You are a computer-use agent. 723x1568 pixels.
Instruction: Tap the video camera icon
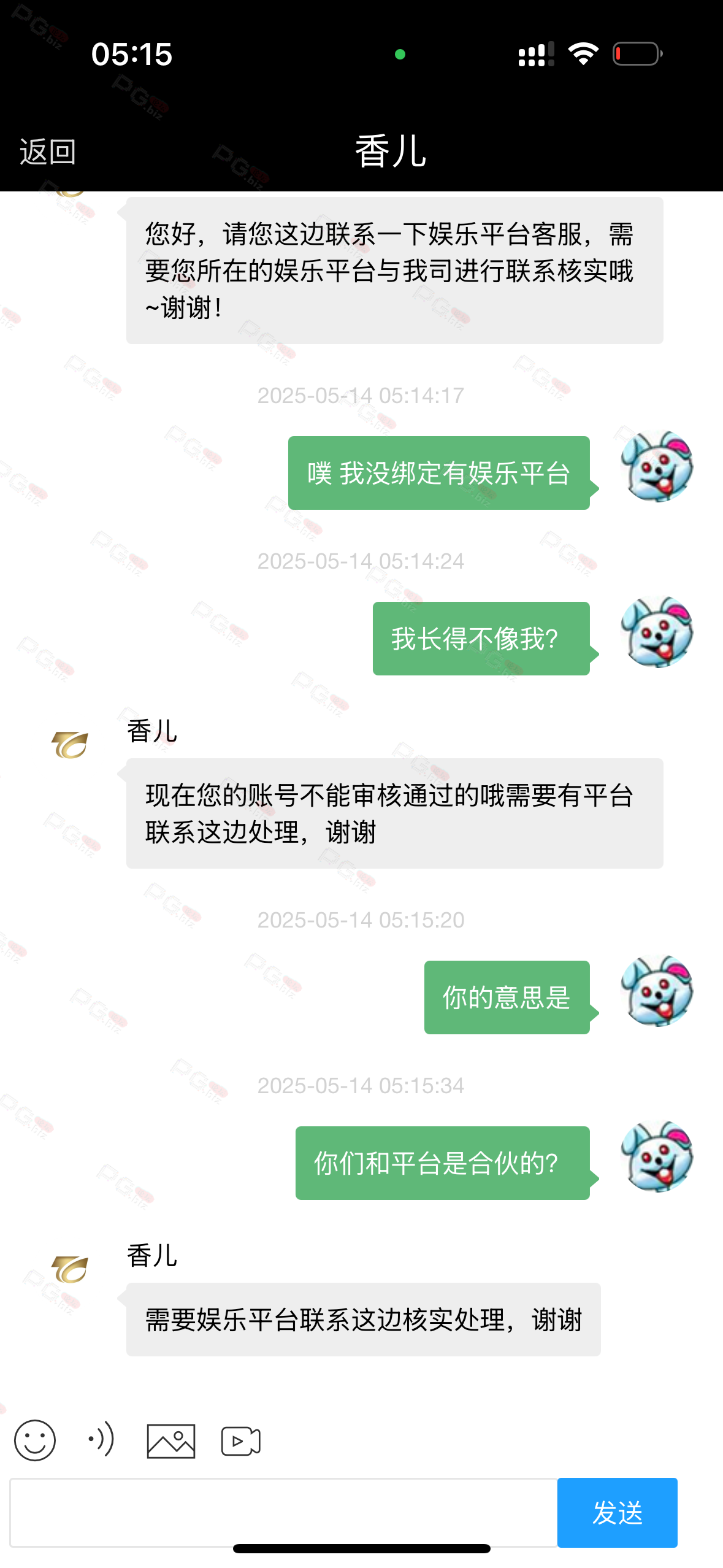coord(241,1441)
